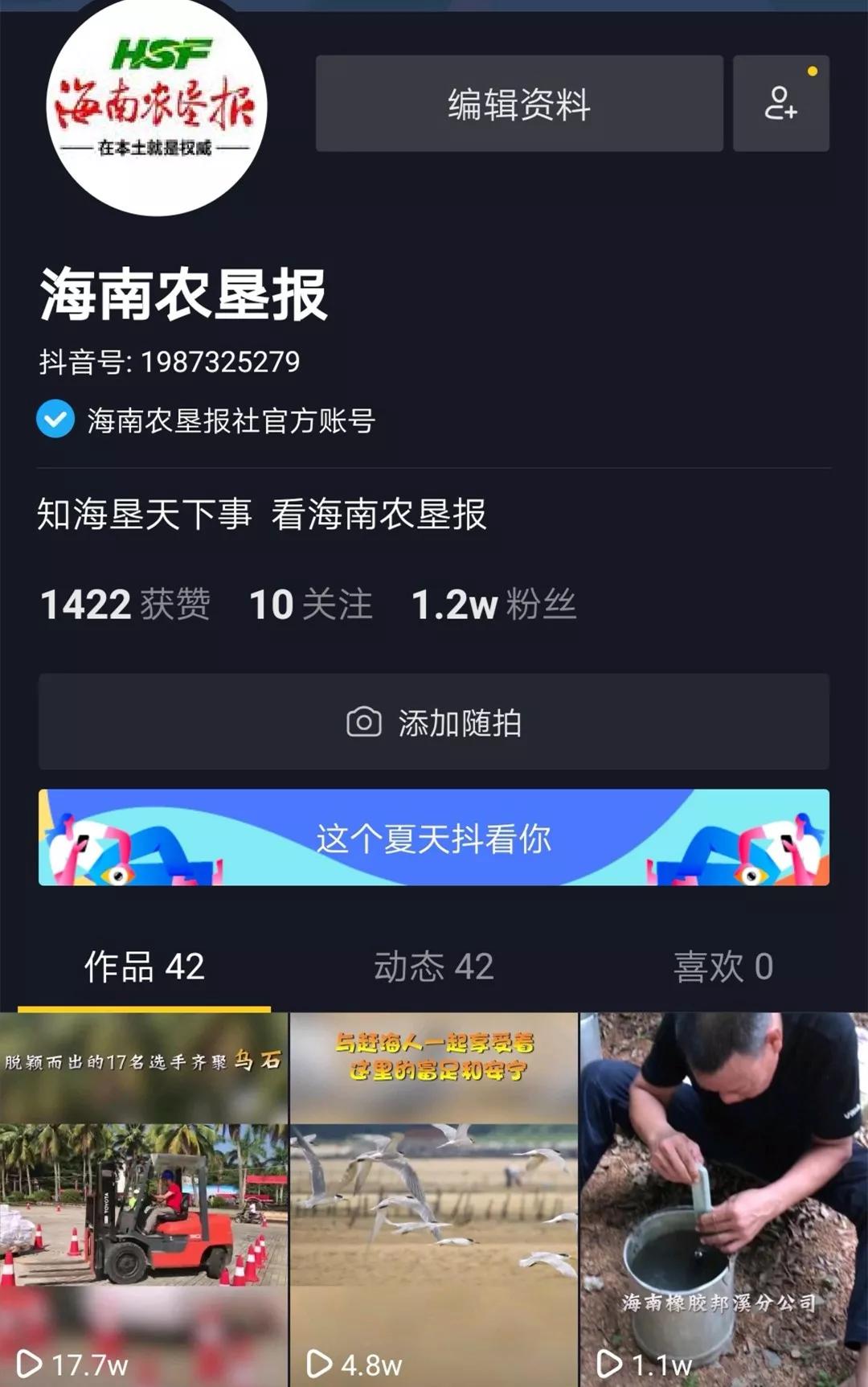The image size is (868, 1387).
Task: Play the seabirds video with 4.8w views
Action: [x=434, y=1198]
